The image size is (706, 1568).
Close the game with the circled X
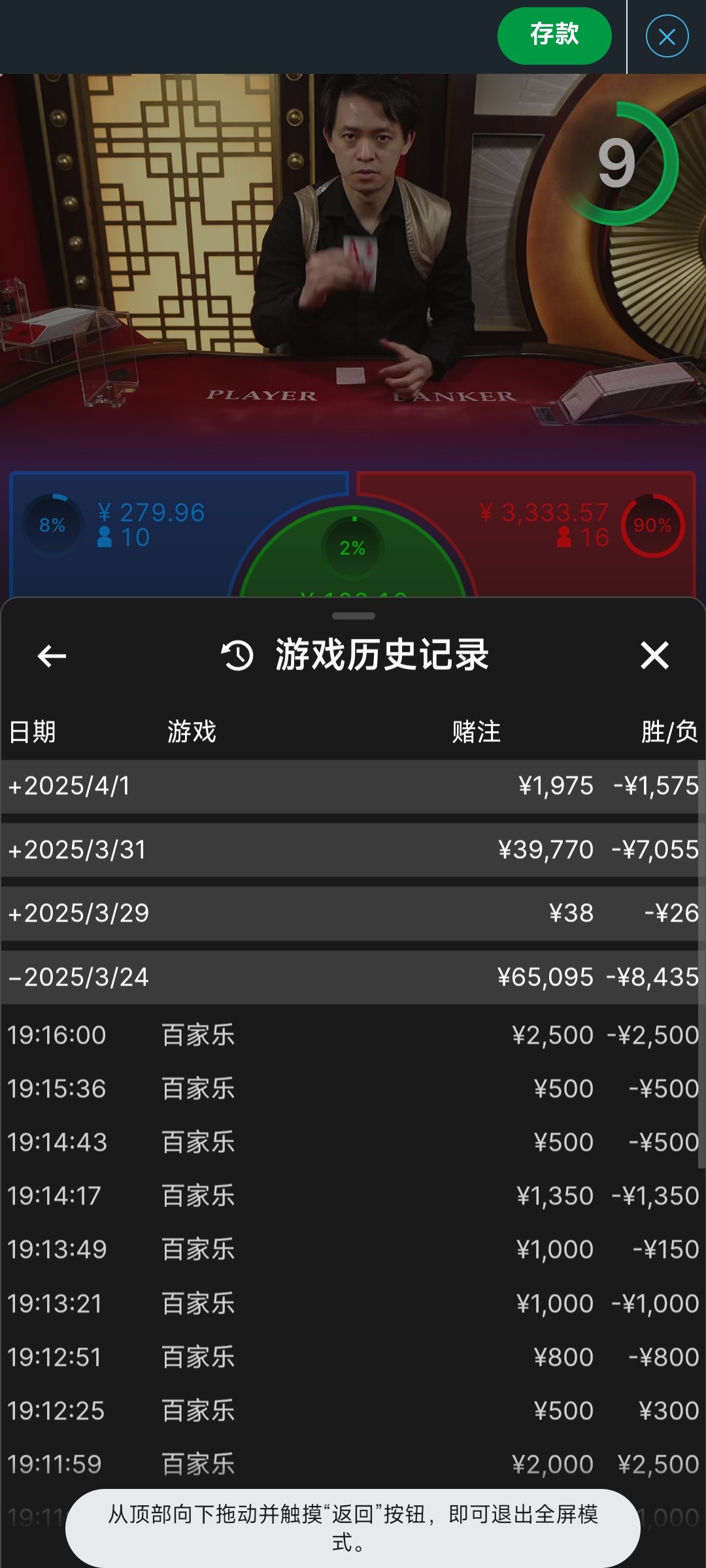tap(667, 37)
